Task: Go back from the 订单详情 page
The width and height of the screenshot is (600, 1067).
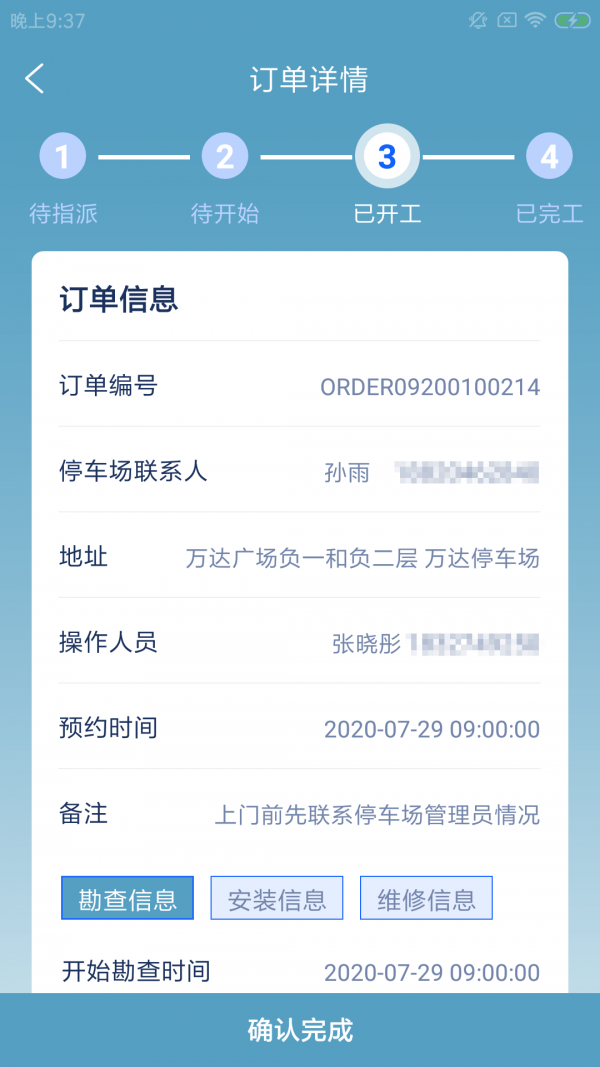Action: [35, 79]
